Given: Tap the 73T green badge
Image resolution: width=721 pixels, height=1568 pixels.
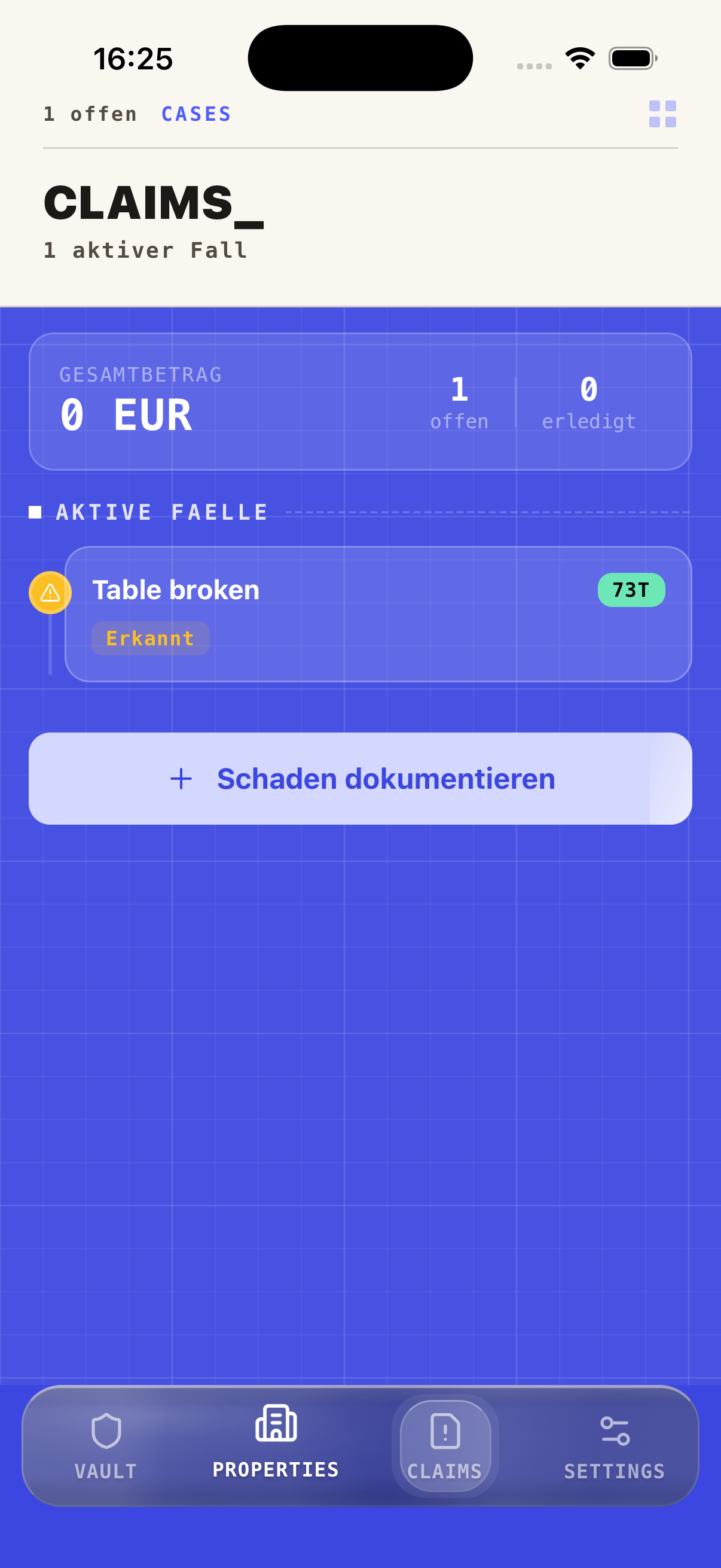Looking at the screenshot, I should click(630, 589).
